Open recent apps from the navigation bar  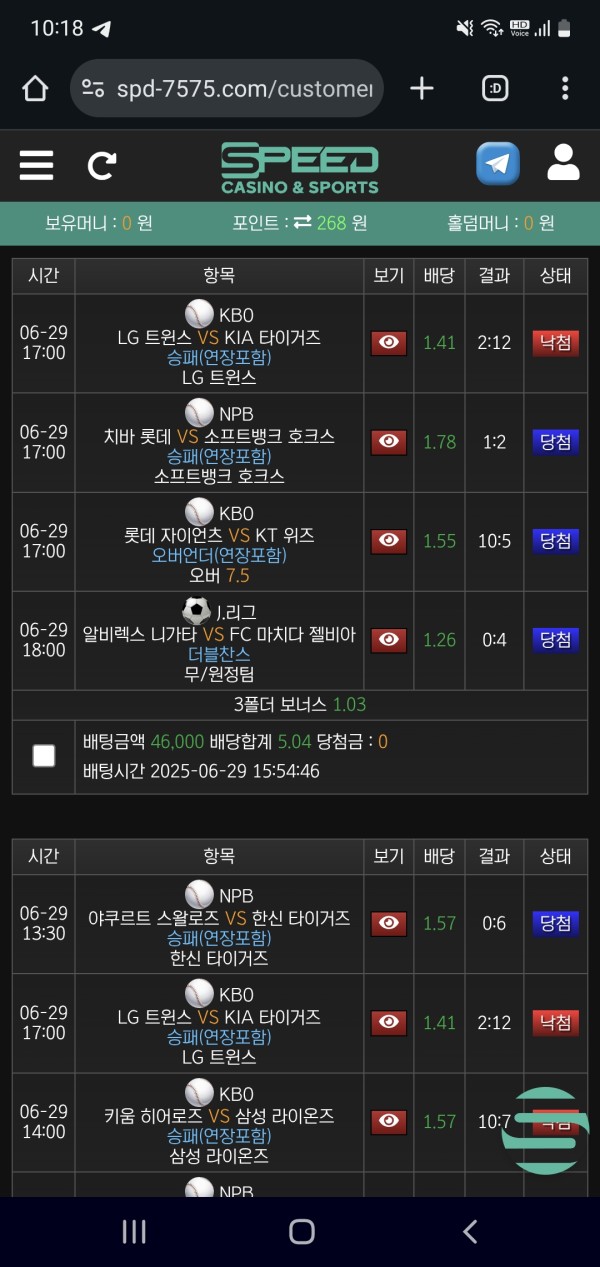[x=134, y=1232]
